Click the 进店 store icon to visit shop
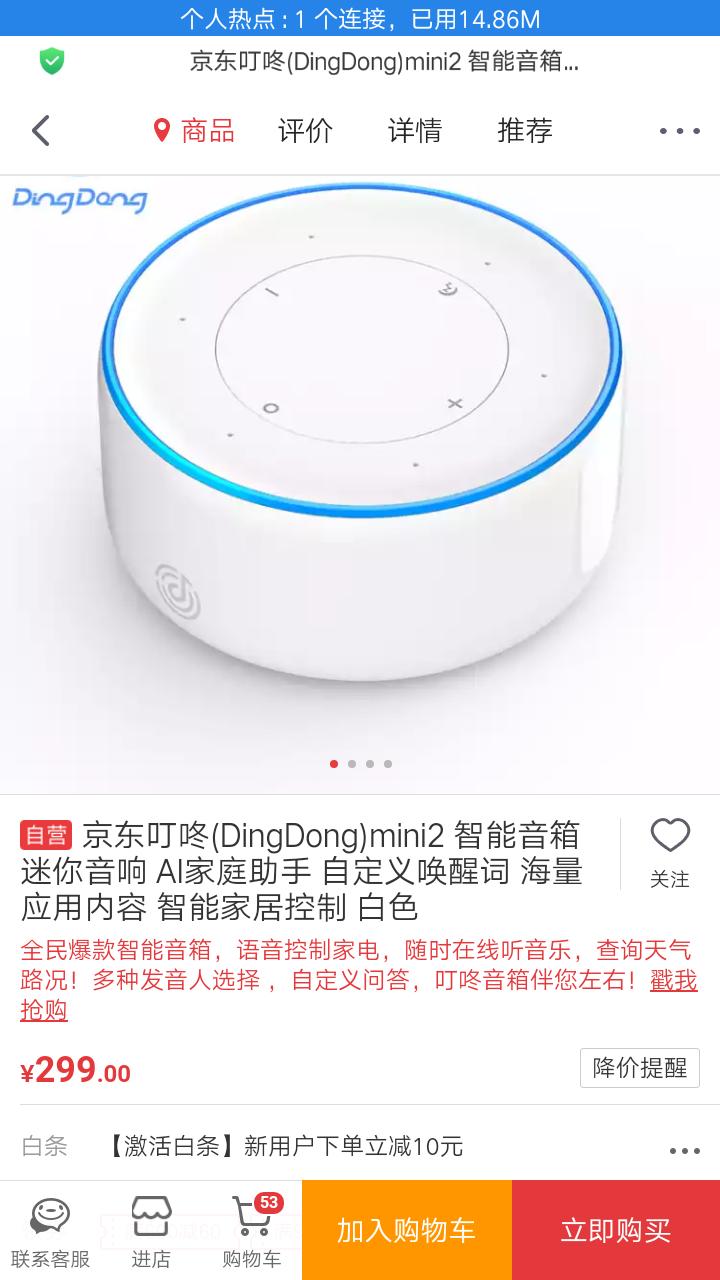 tap(148, 1229)
